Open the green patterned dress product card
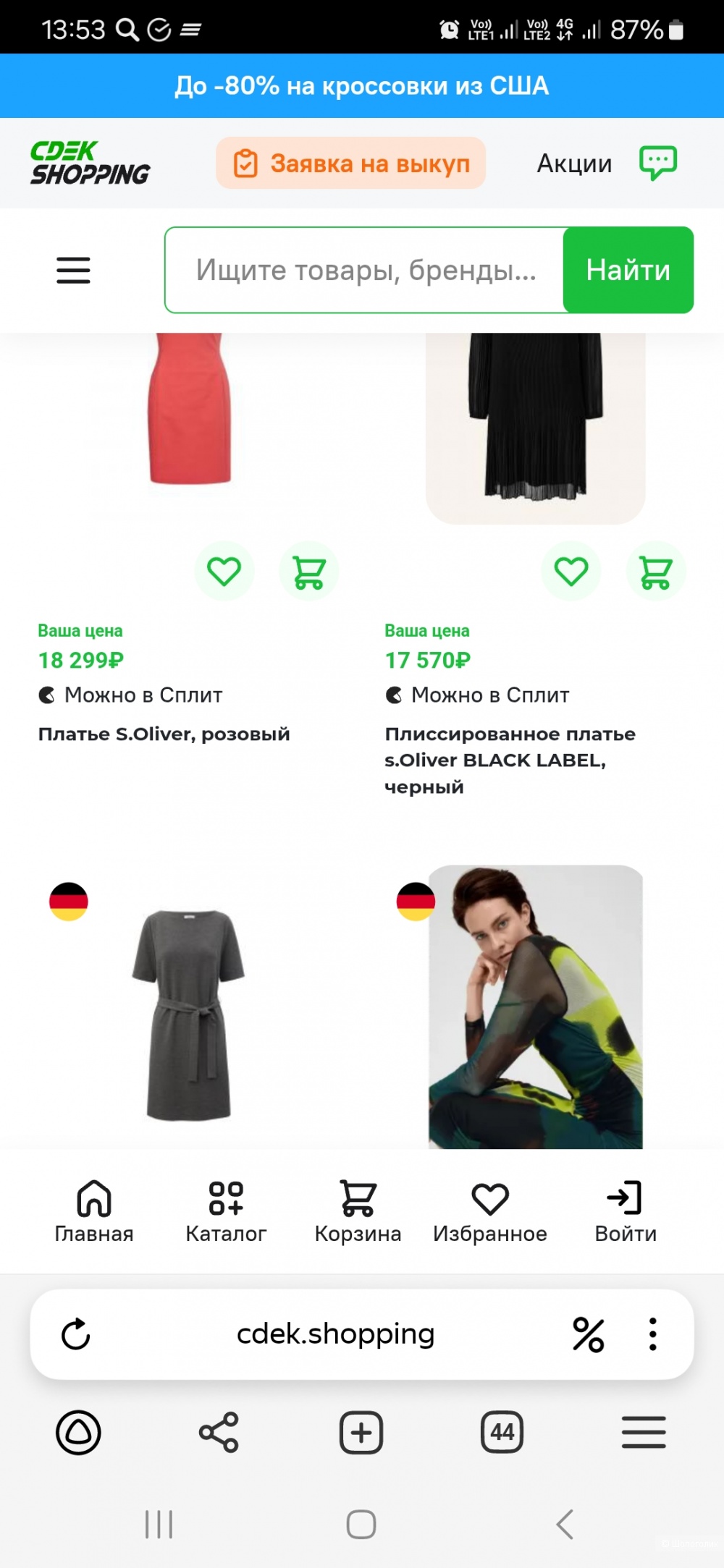 [x=535, y=1013]
